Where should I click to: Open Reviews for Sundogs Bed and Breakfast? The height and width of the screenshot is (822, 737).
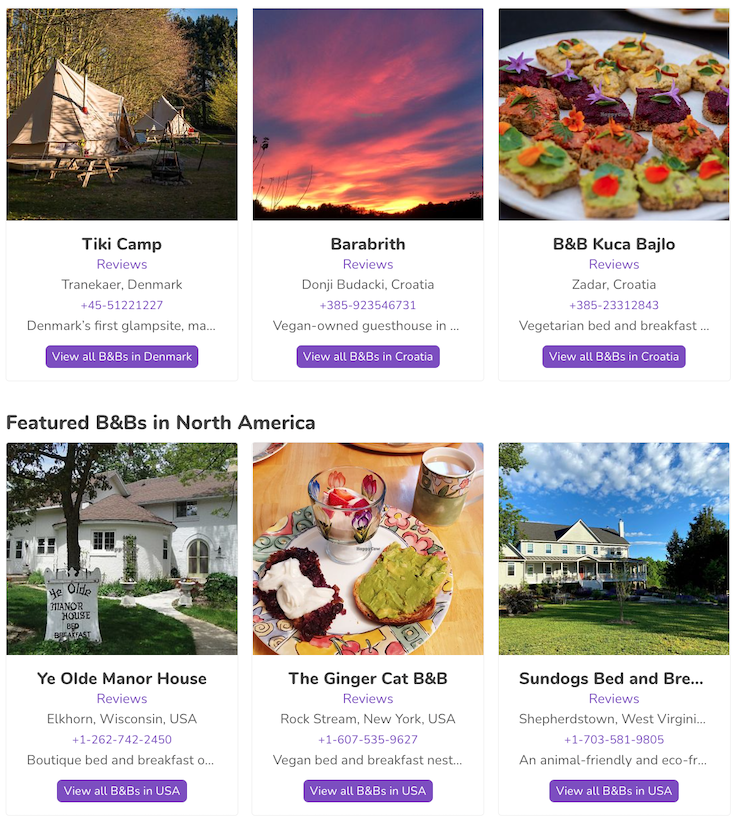(613, 698)
